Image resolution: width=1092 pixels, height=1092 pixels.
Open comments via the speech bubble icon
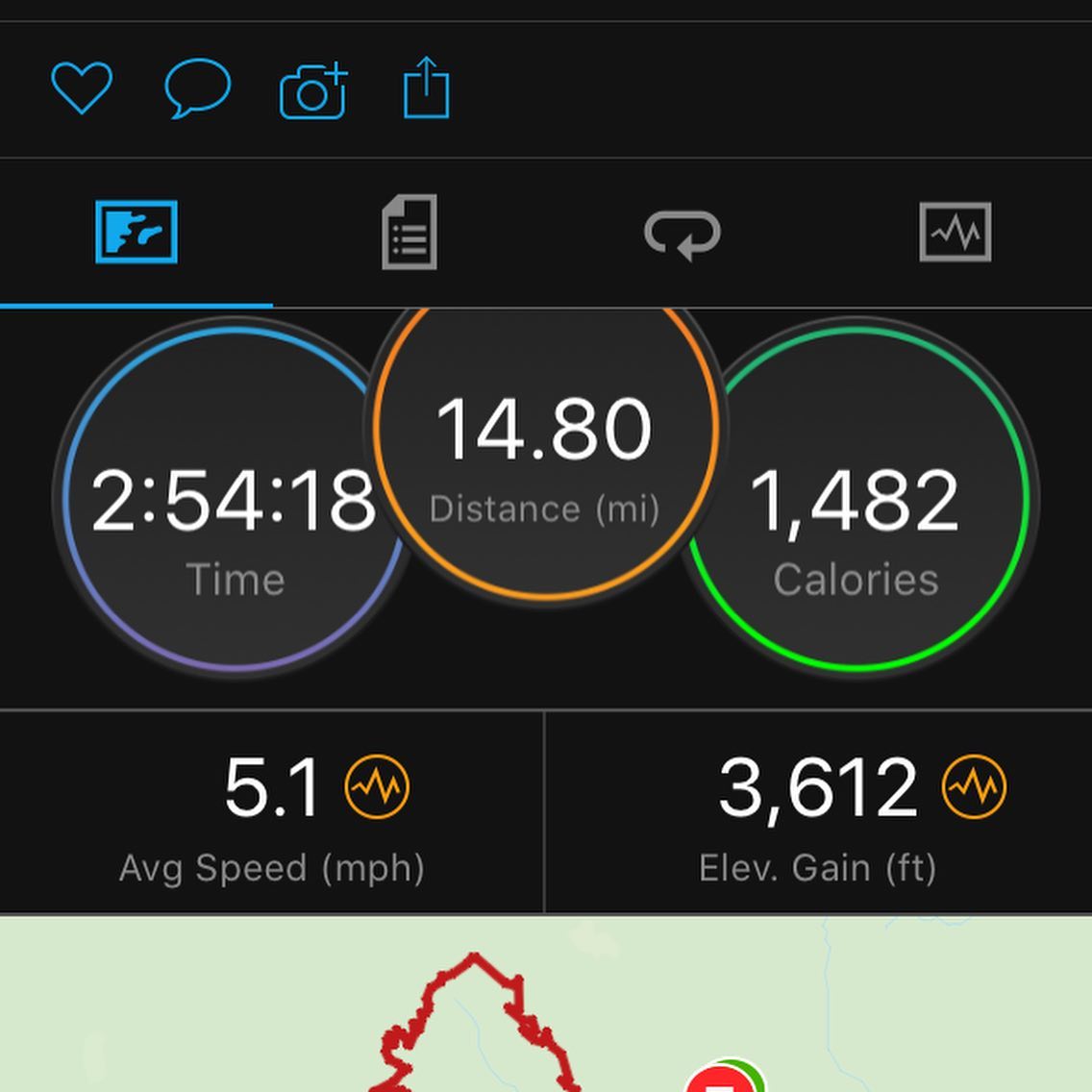click(x=197, y=88)
